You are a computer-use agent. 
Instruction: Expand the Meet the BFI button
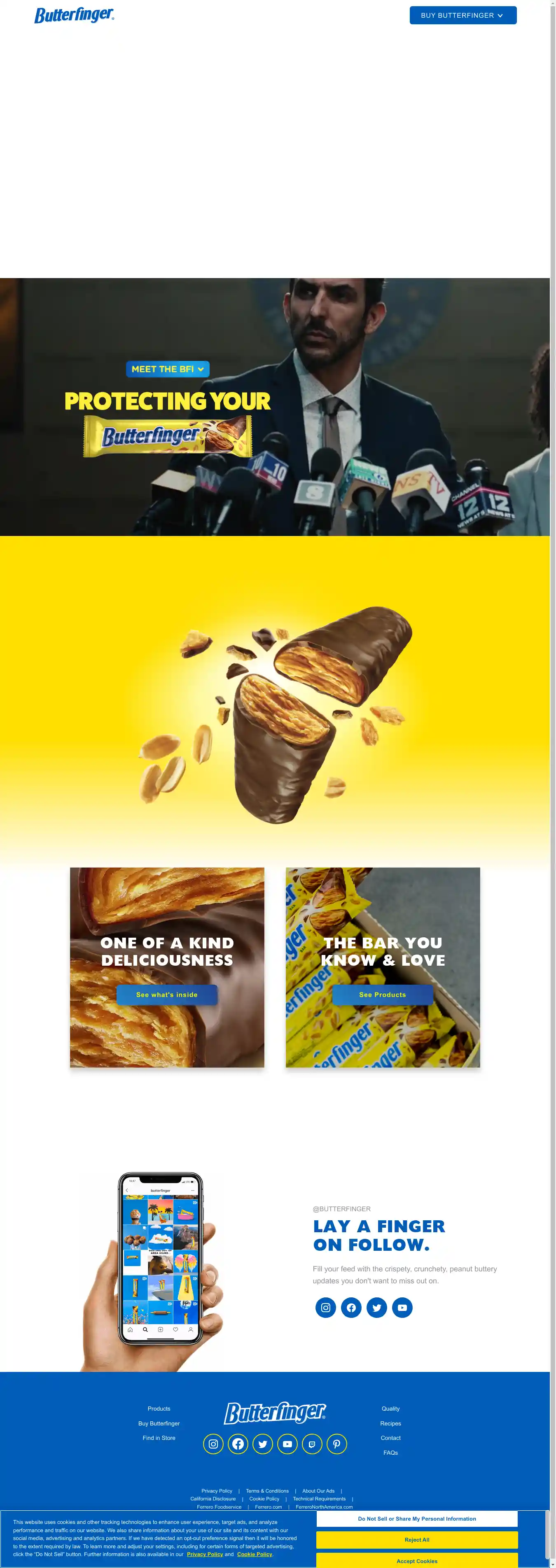(x=167, y=369)
